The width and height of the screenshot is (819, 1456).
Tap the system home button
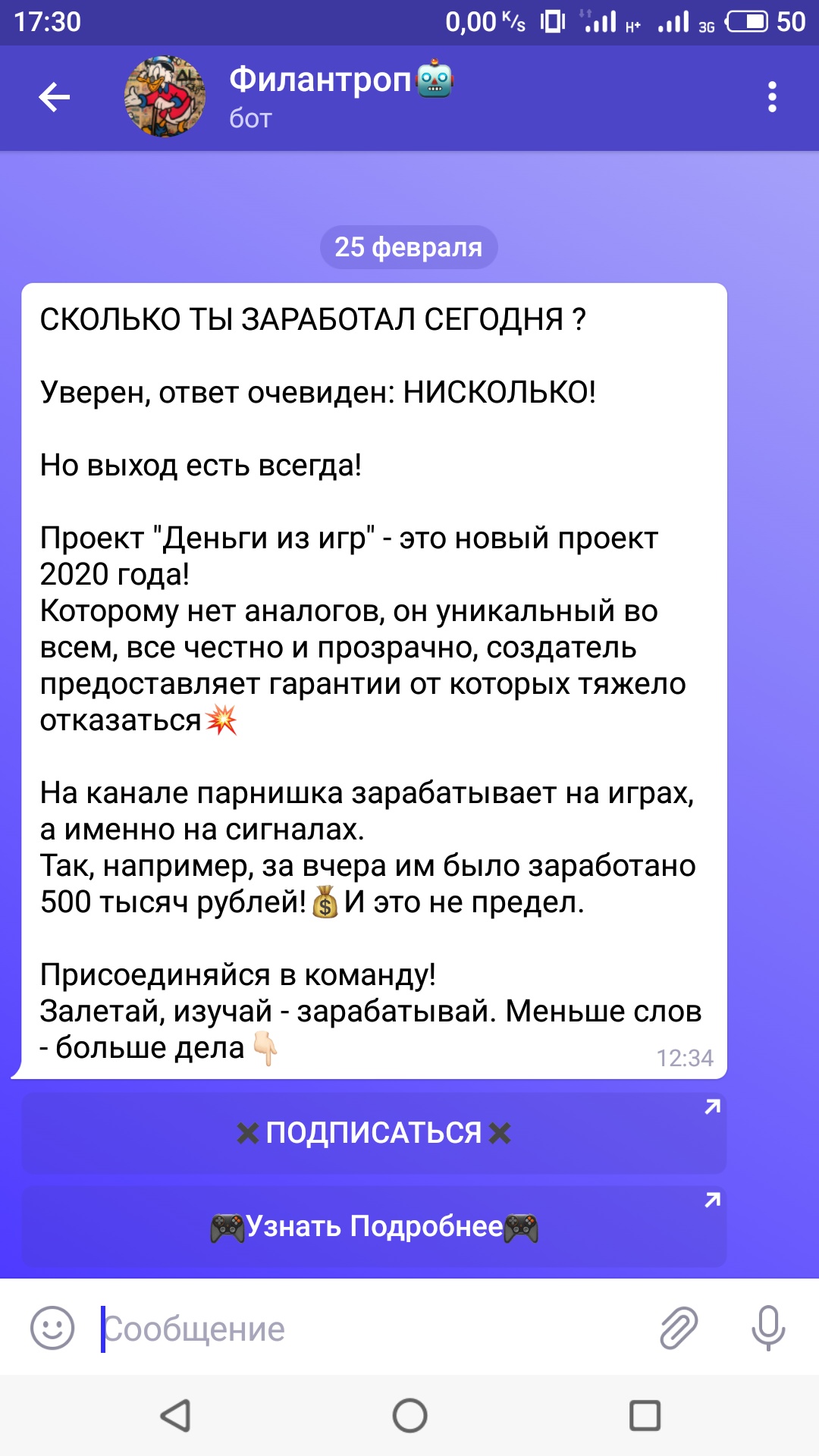[x=409, y=1415]
